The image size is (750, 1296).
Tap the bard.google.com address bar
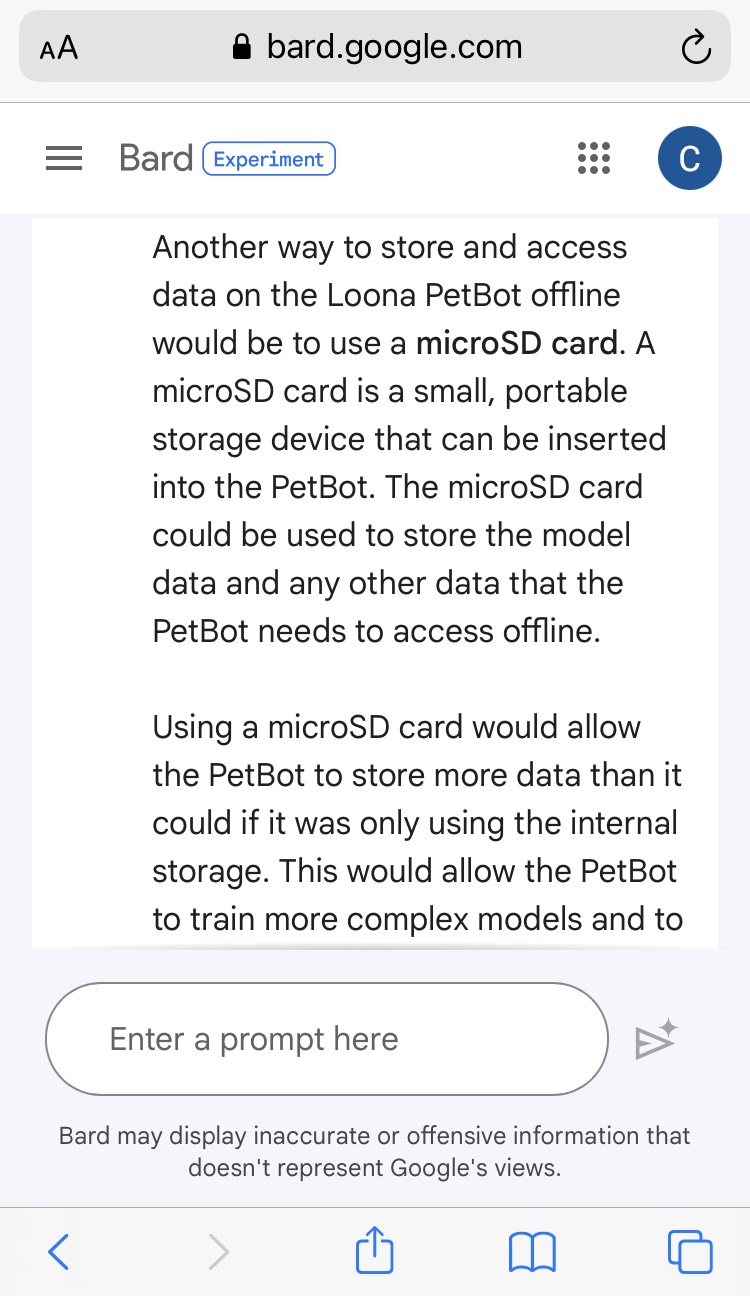pyautogui.click(x=376, y=47)
